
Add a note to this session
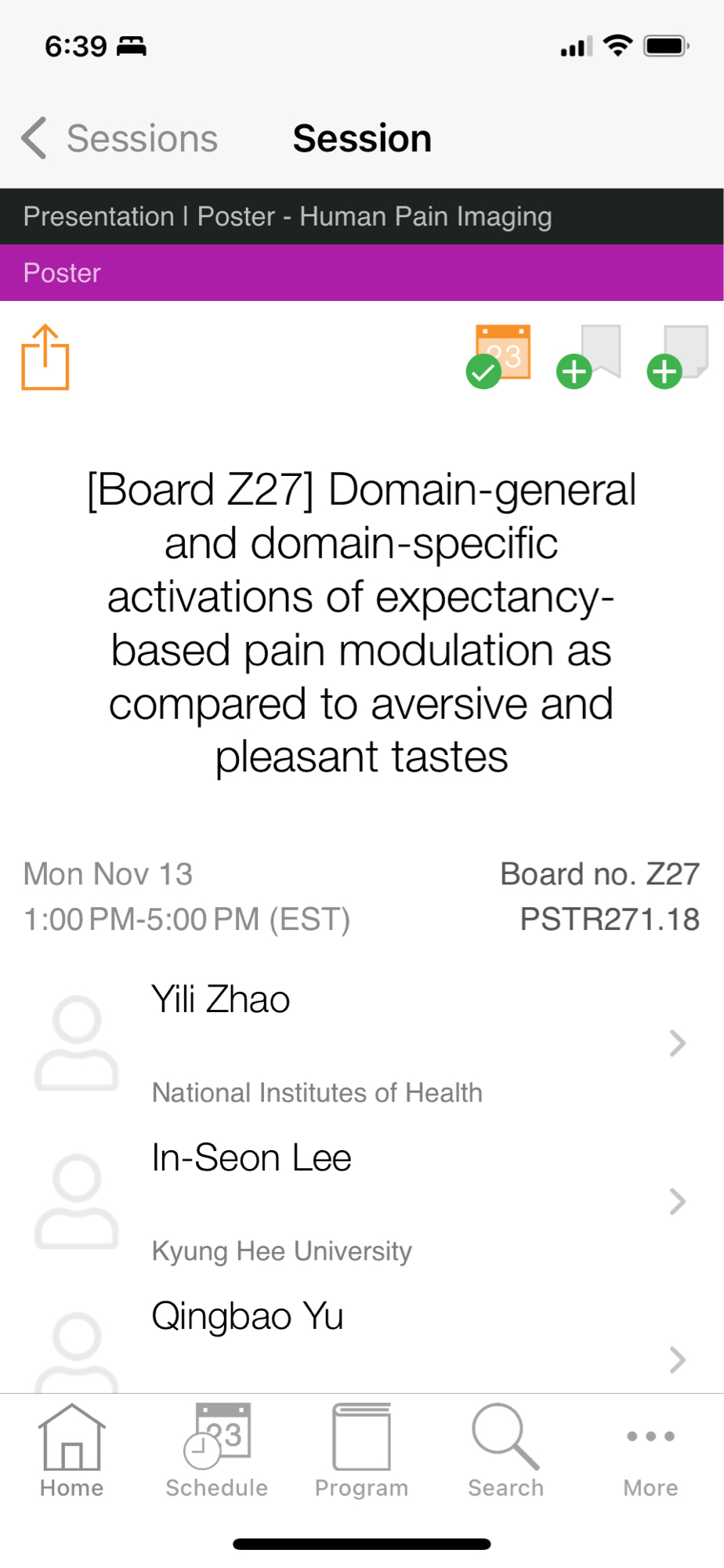[x=679, y=357]
